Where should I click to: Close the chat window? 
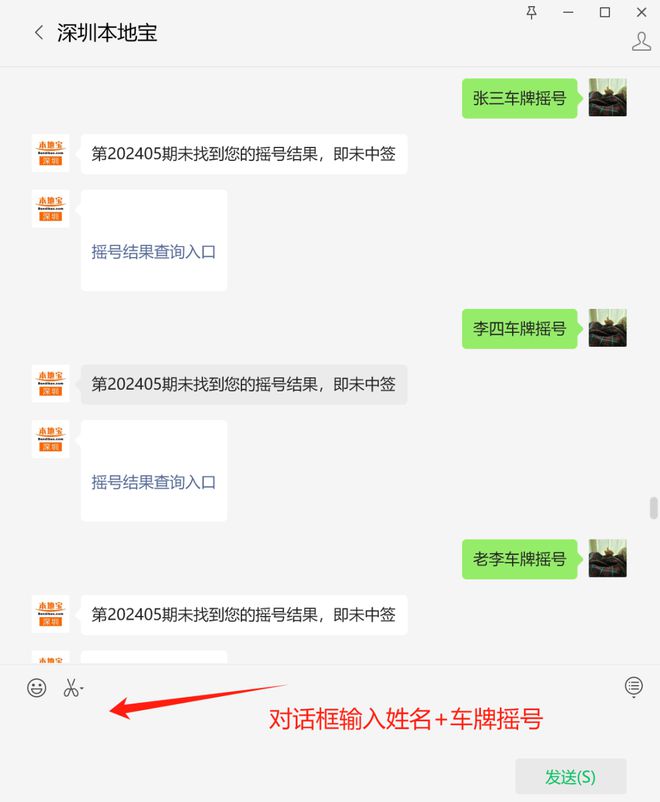point(641,12)
